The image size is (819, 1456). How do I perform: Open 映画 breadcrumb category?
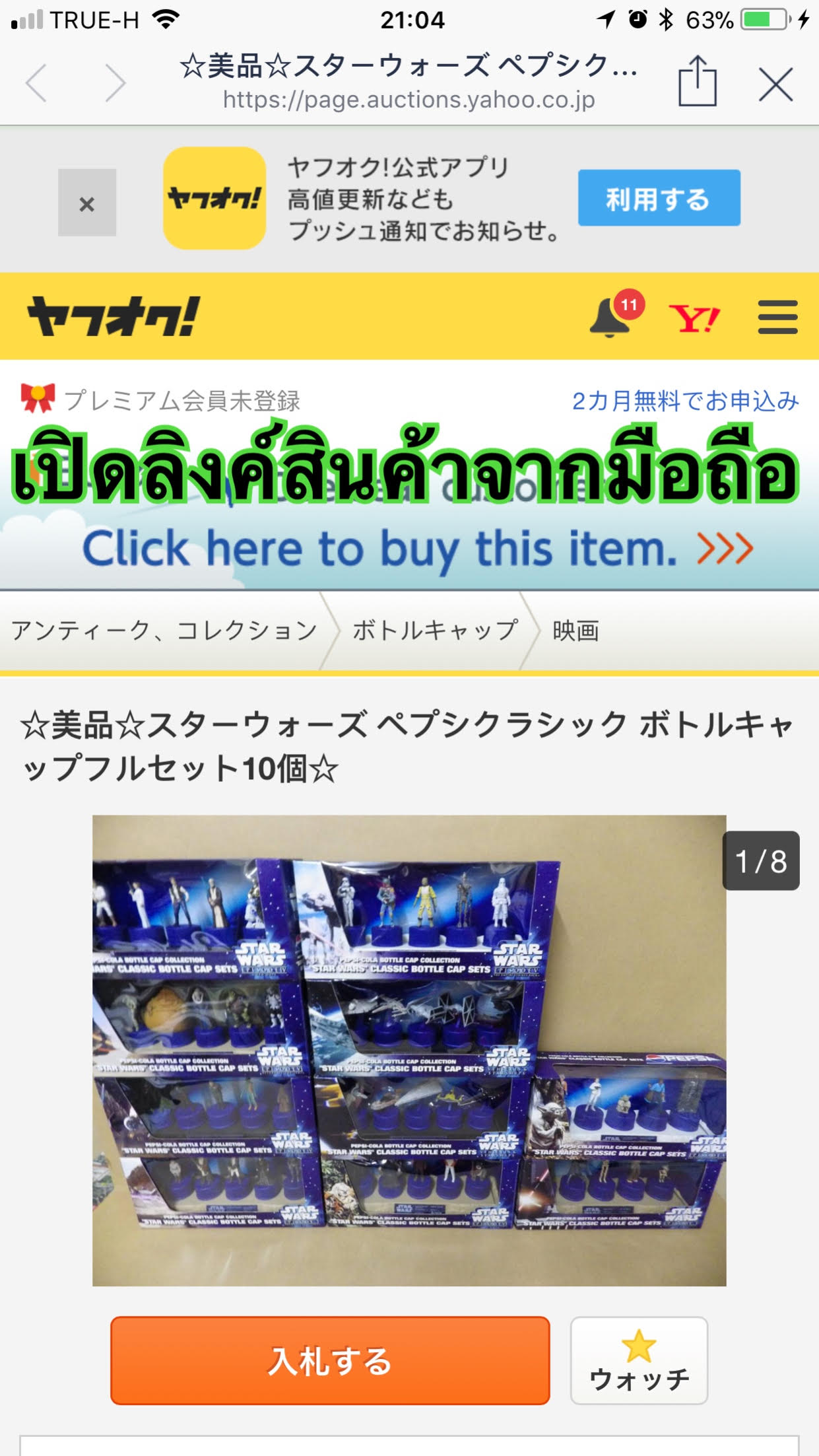pyautogui.click(x=576, y=631)
